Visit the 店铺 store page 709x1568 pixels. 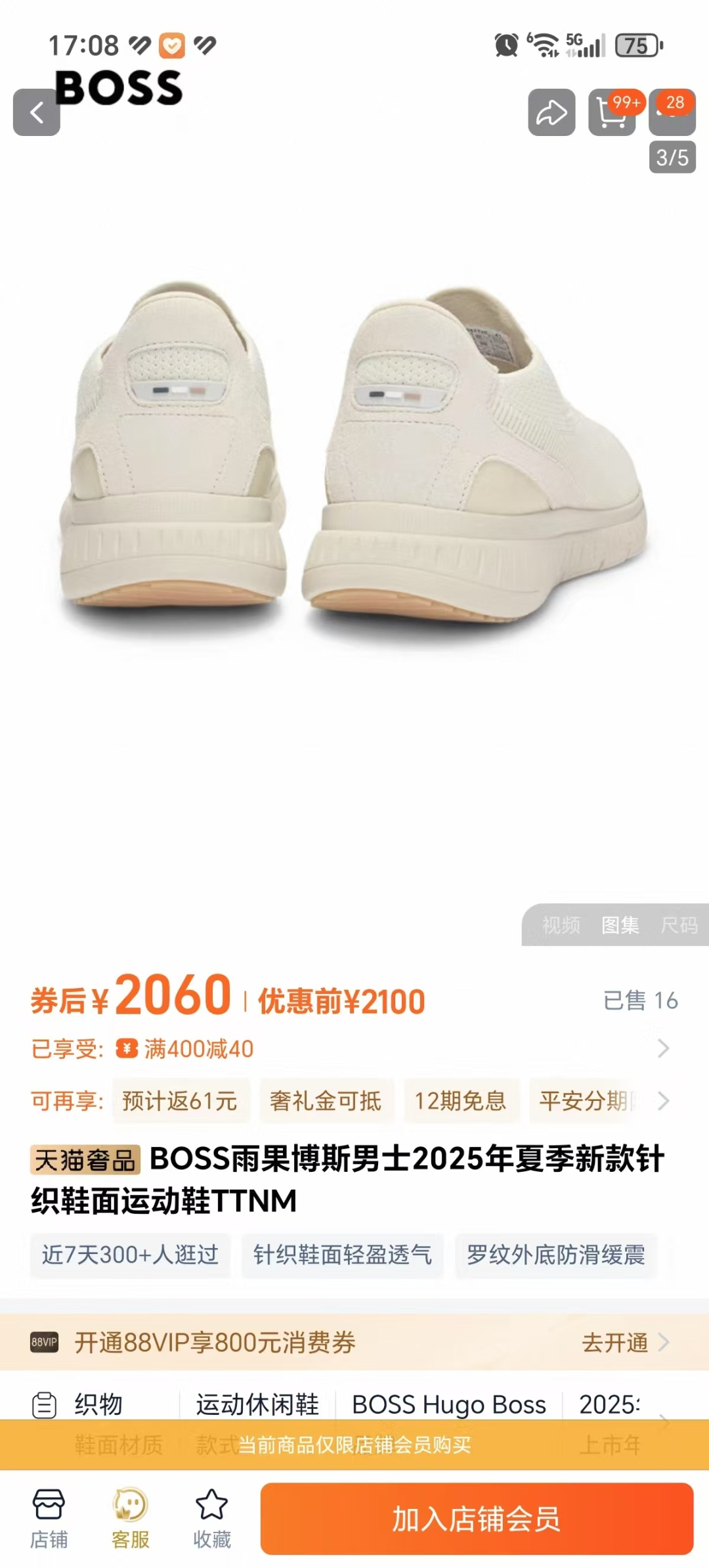pyautogui.click(x=49, y=1518)
